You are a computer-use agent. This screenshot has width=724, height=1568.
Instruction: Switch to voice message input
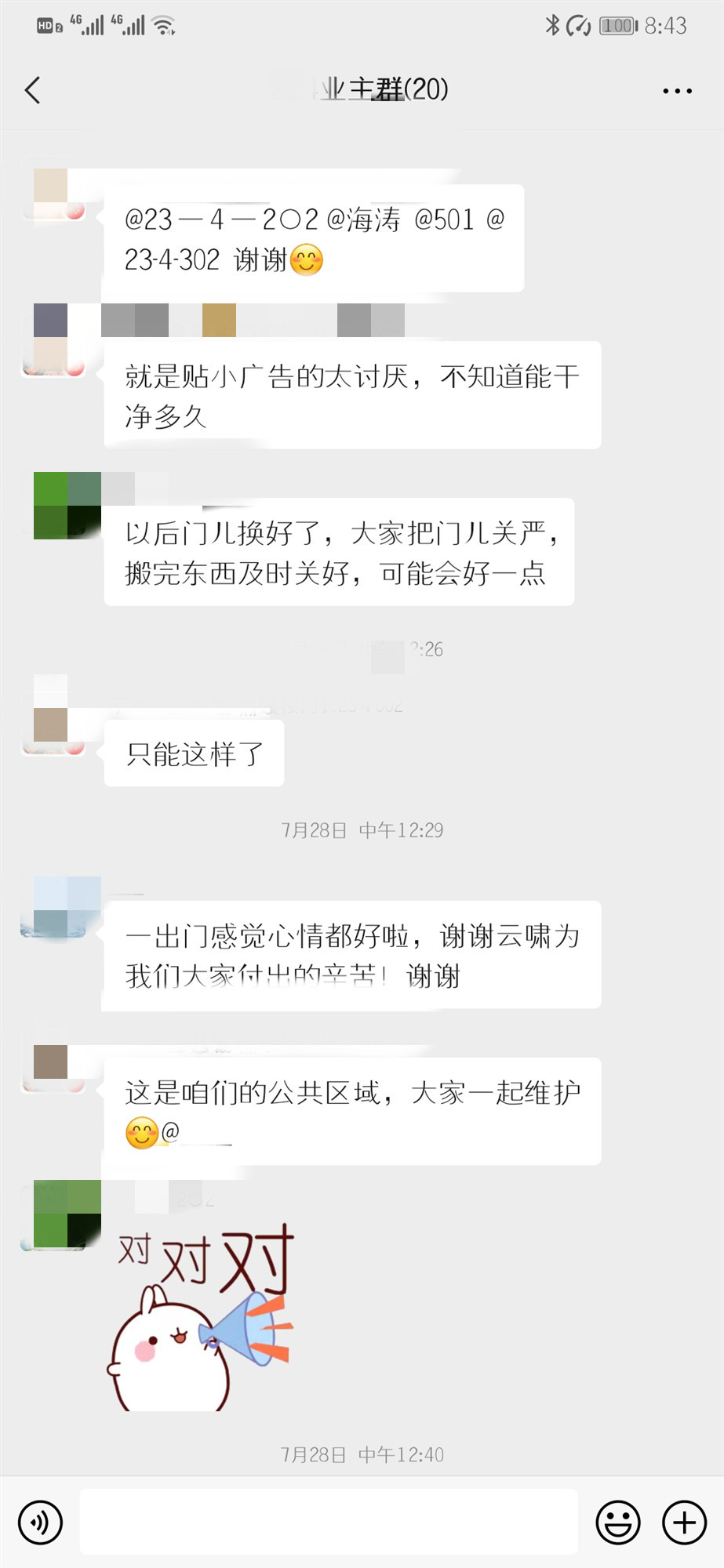pos(40,1523)
